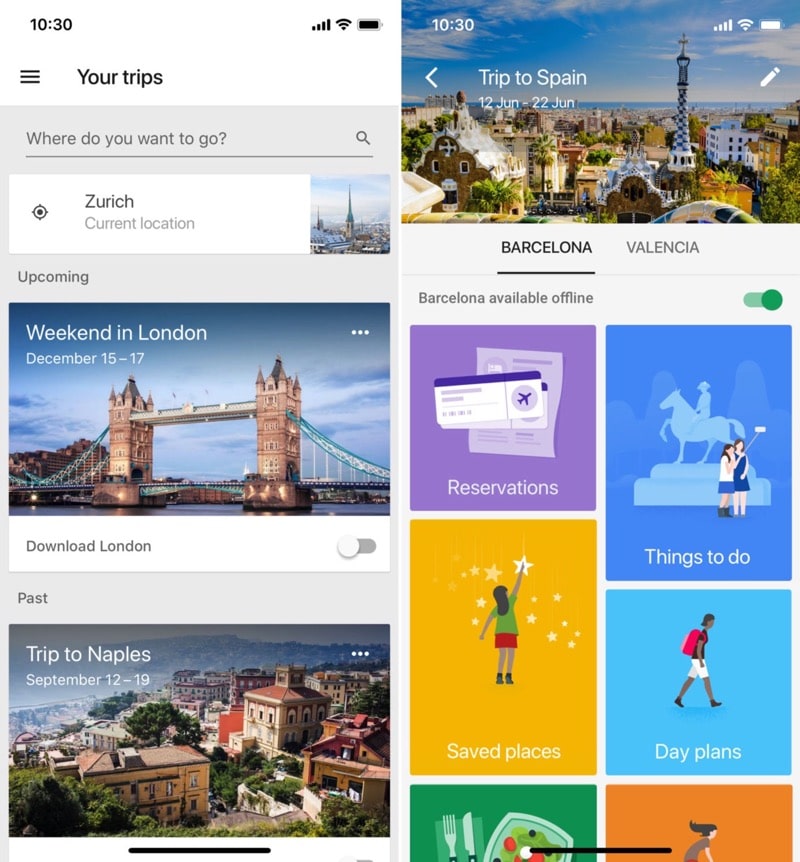Viewport: 800px width, 862px height.
Task: Tap the "Where do you want to go?" search field
Action: [190, 139]
